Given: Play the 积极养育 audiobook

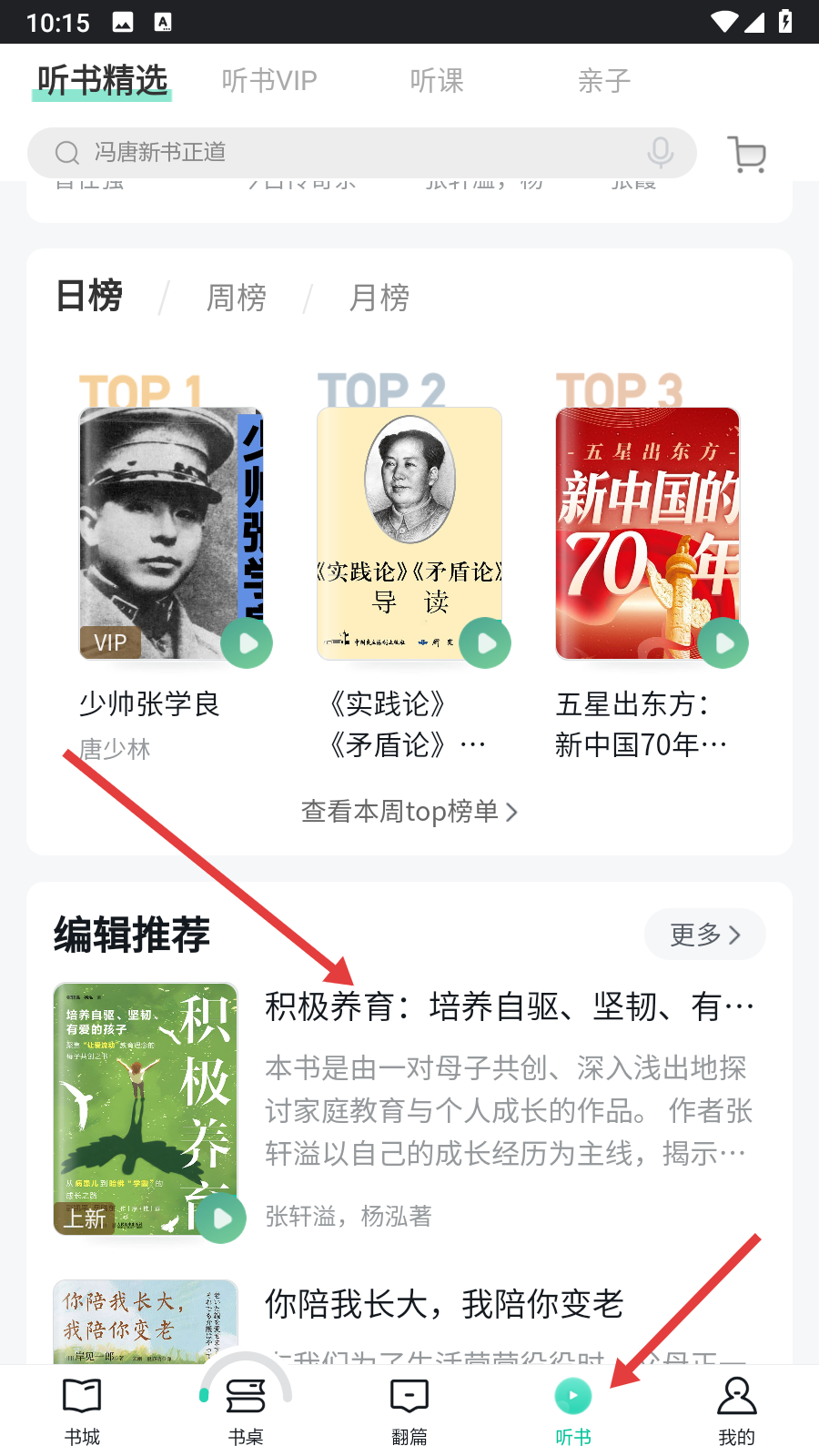Looking at the screenshot, I should [221, 1218].
